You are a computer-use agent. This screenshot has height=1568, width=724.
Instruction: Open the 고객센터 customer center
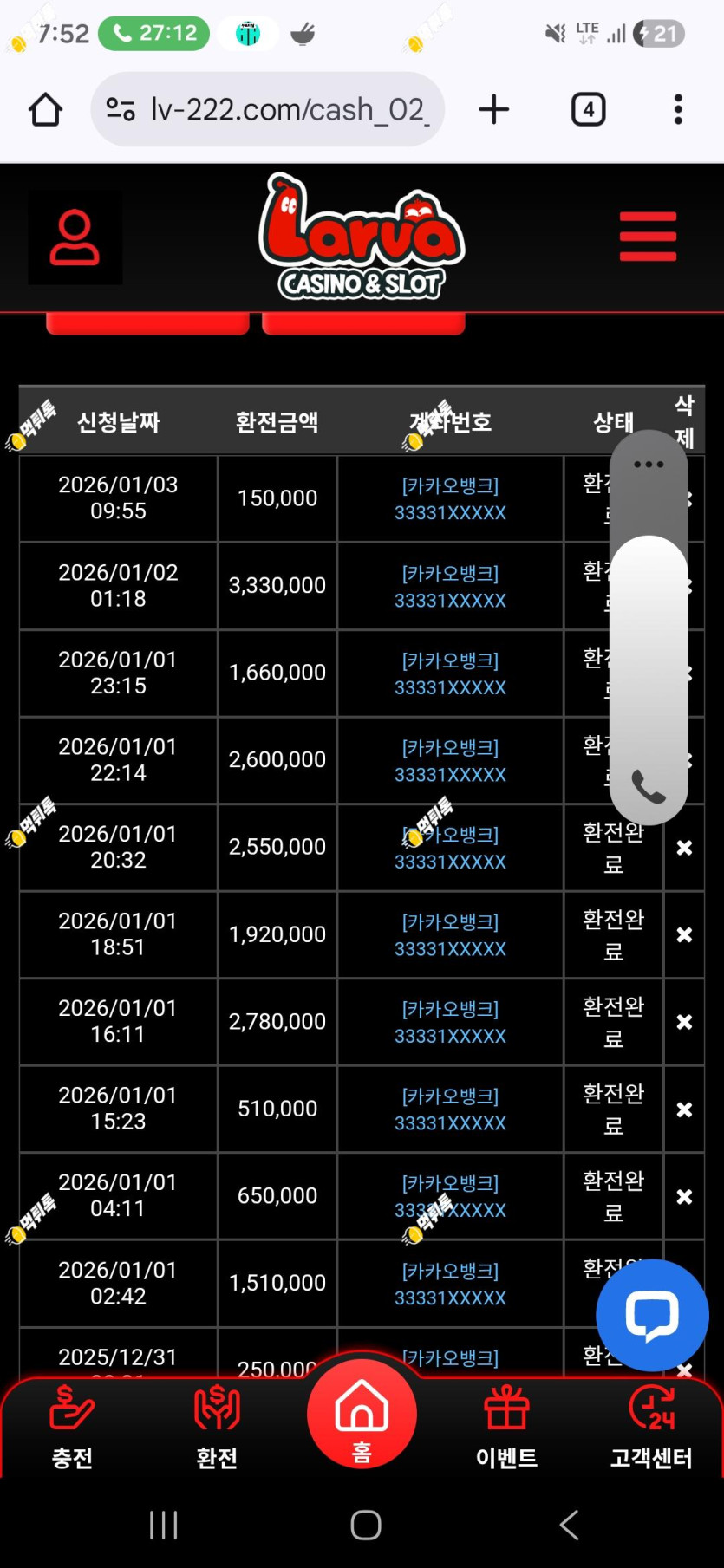click(x=651, y=1428)
